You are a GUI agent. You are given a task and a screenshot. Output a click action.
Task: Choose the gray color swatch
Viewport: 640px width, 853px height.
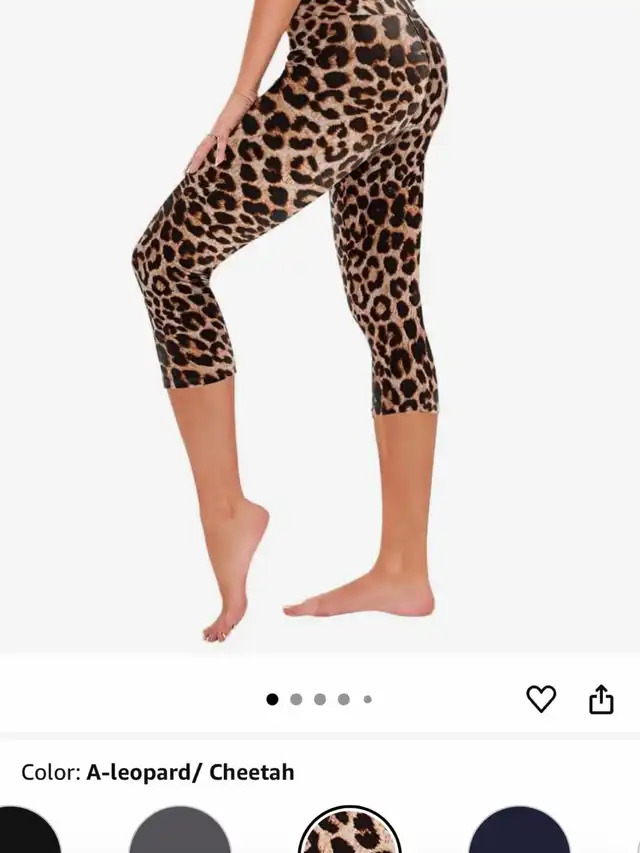click(x=180, y=833)
